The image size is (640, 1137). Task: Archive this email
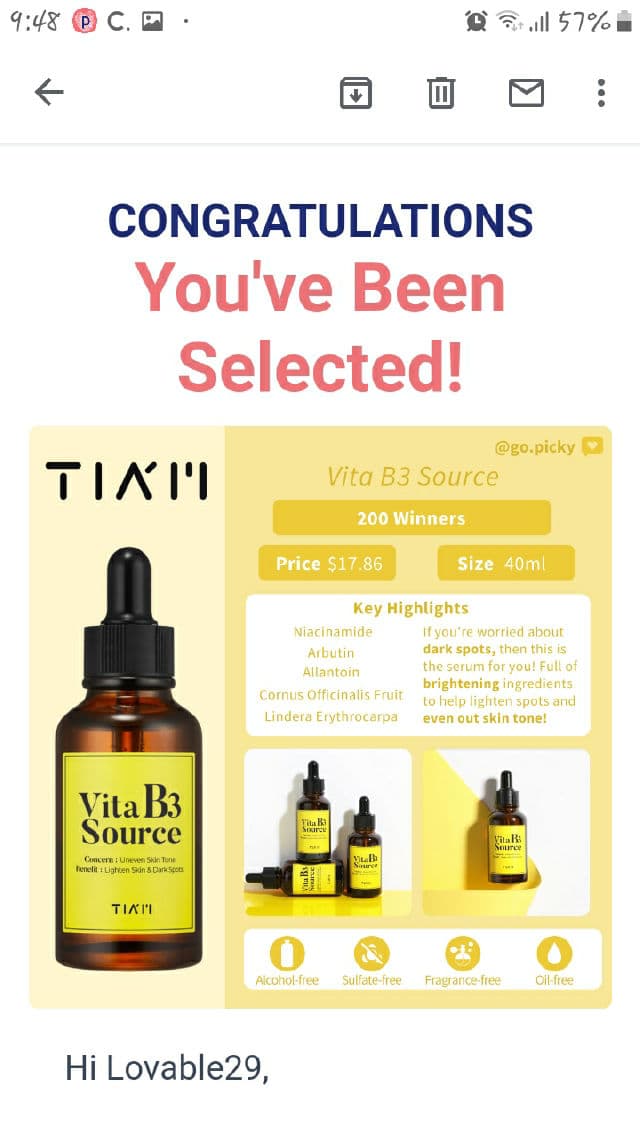[x=356, y=93]
